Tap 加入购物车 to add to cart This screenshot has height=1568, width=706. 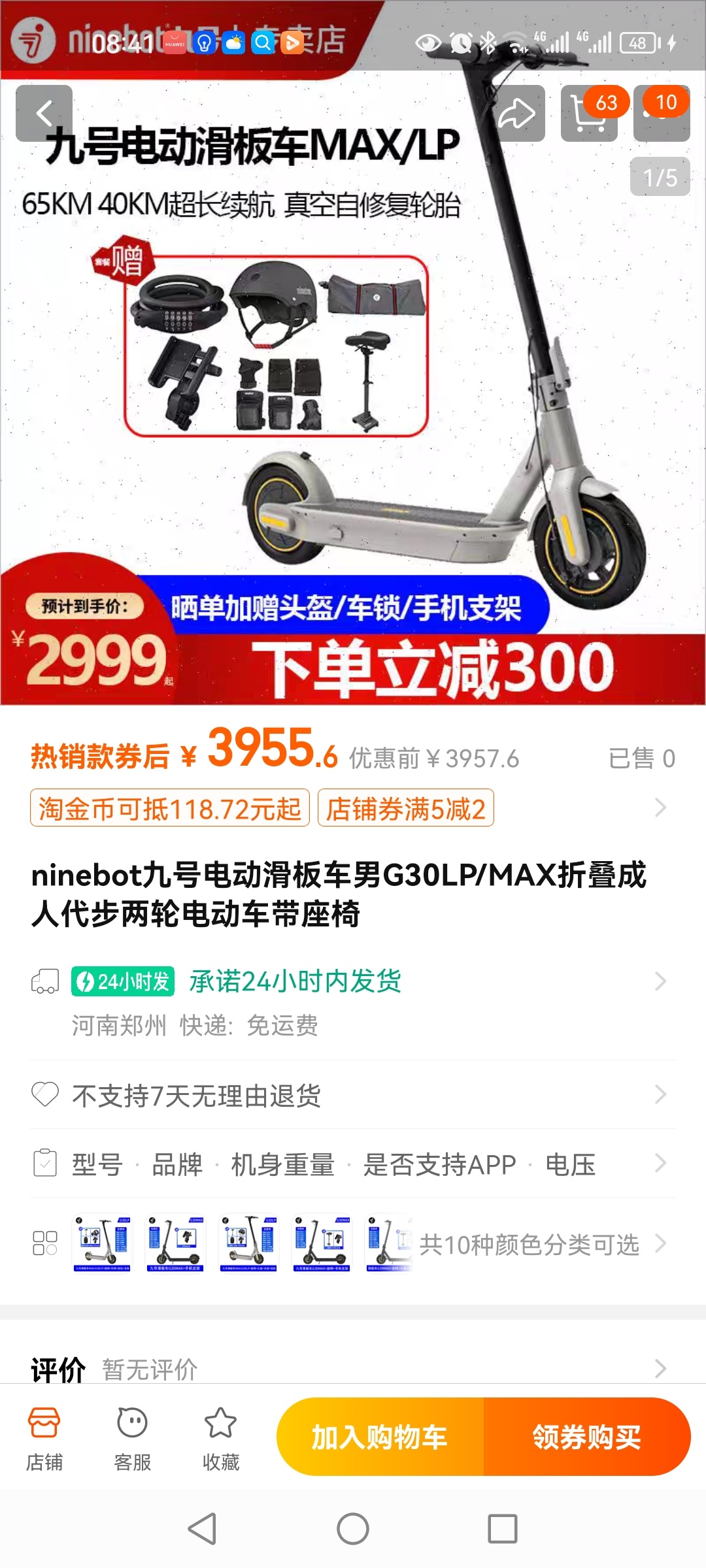(380, 1437)
